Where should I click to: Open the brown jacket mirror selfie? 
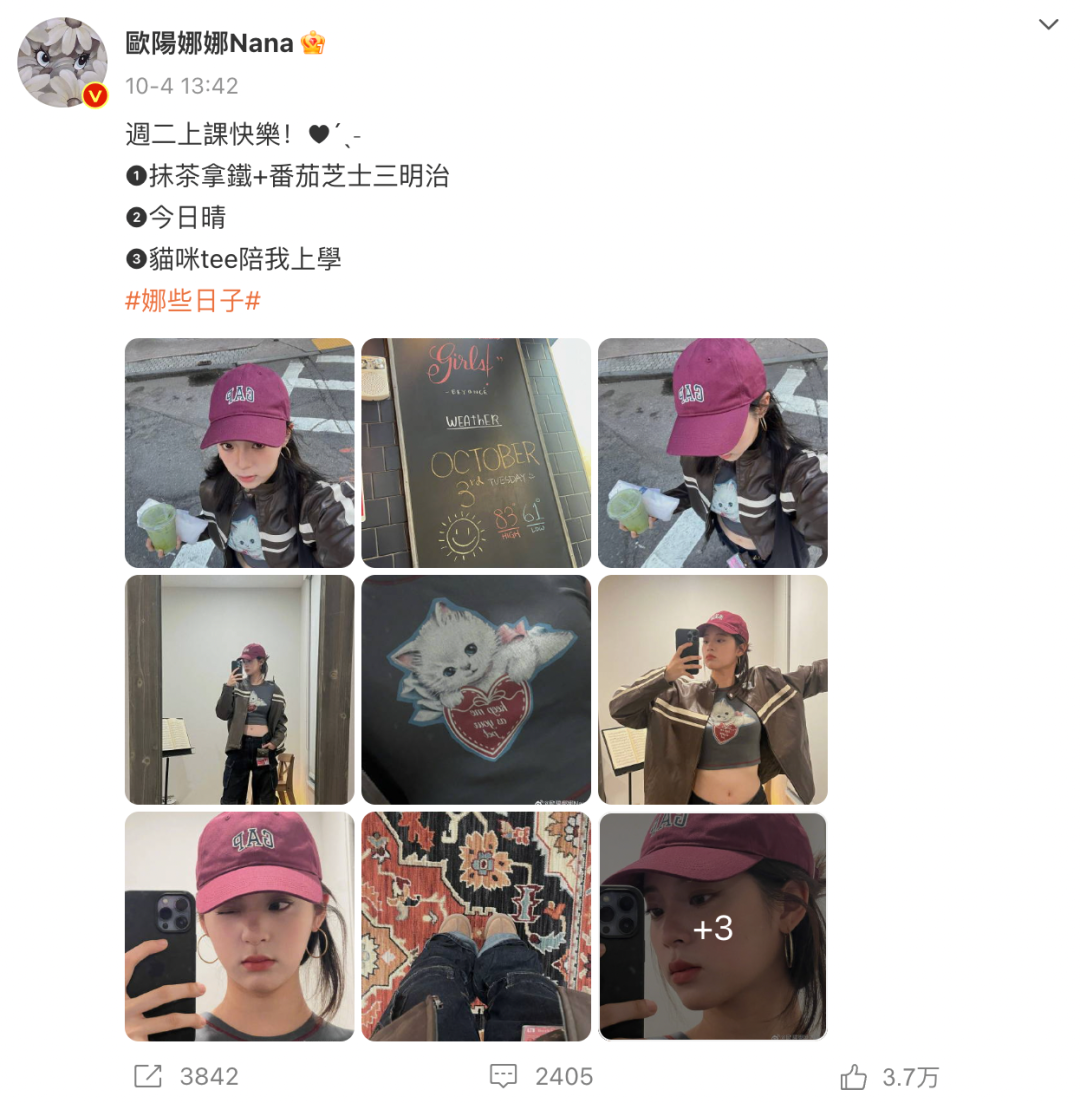click(712, 690)
